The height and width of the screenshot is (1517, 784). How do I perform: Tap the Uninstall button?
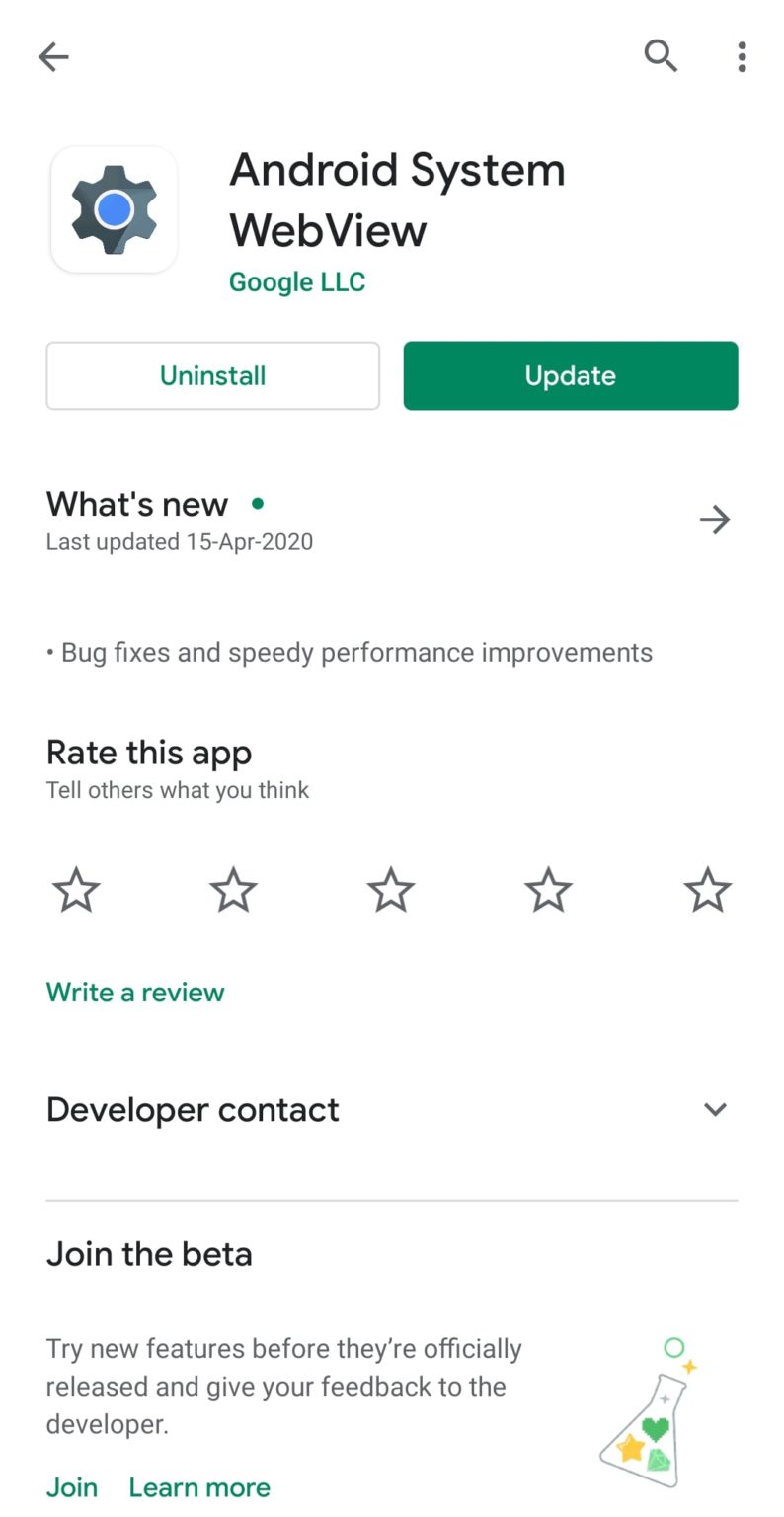click(x=213, y=375)
